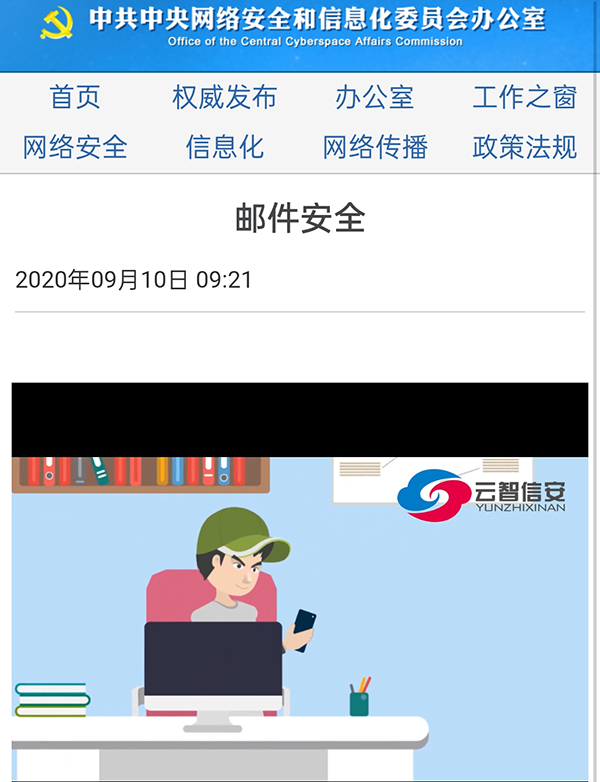Viewport: 600px width, 782px height.
Task: Go to 信息化 section
Action: click(x=225, y=147)
